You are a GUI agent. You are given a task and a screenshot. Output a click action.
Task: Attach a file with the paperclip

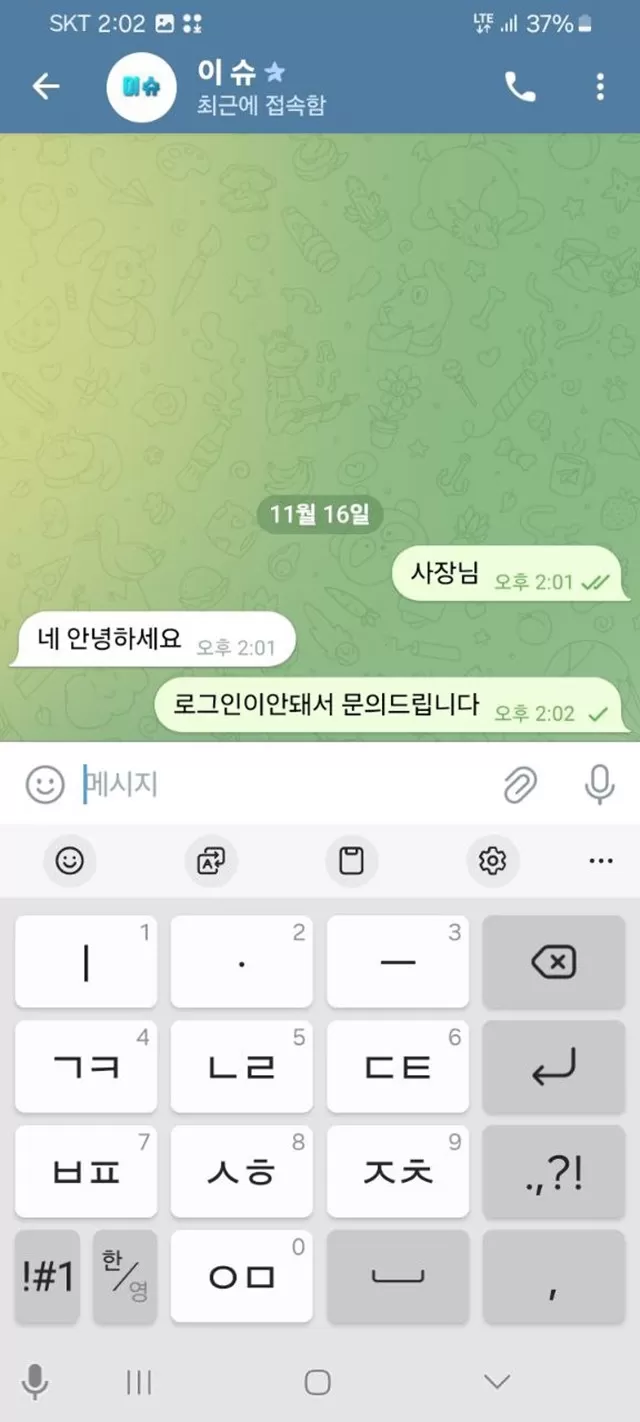point(520,785)
